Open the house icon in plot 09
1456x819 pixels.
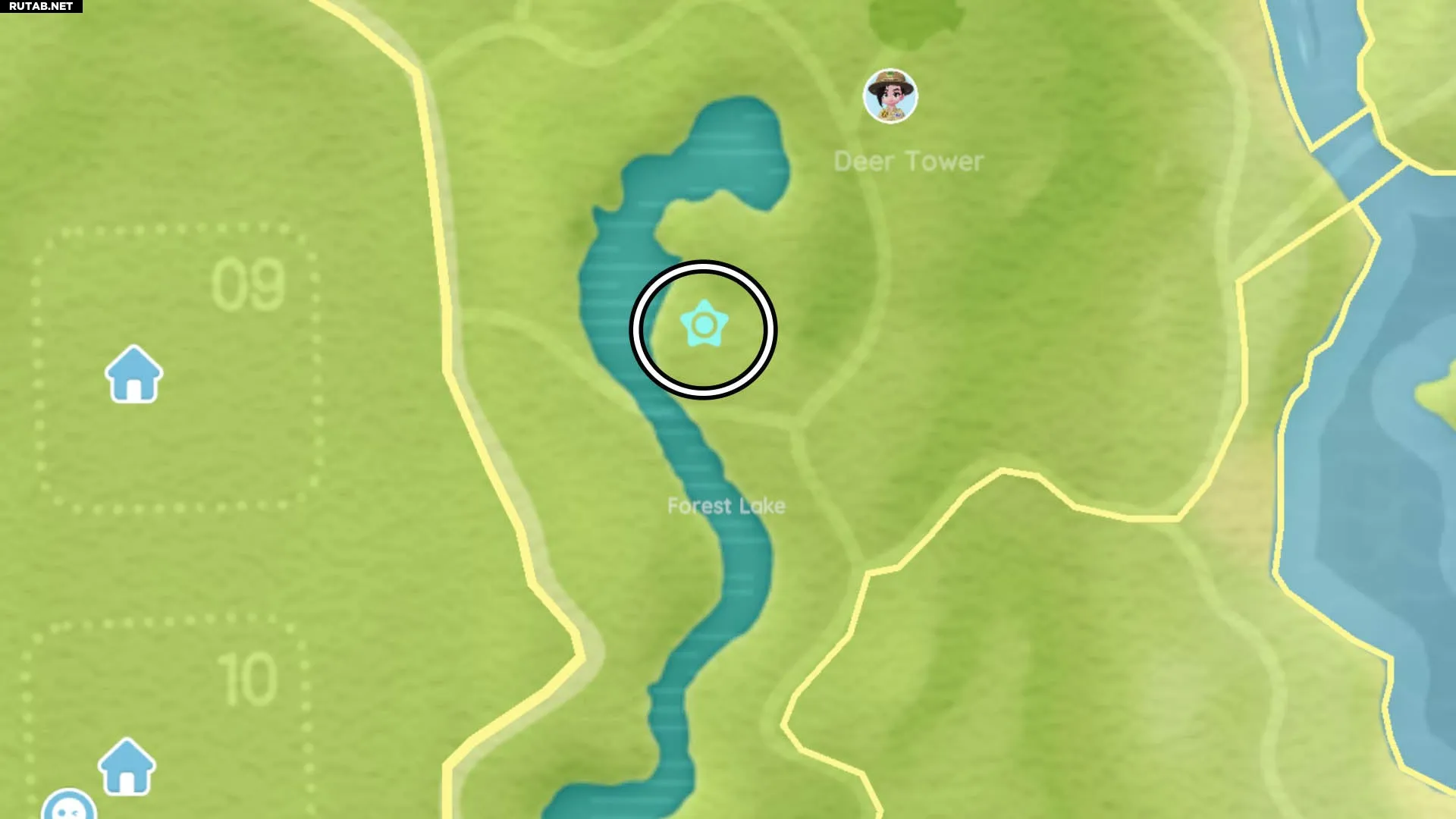point(133,374)
